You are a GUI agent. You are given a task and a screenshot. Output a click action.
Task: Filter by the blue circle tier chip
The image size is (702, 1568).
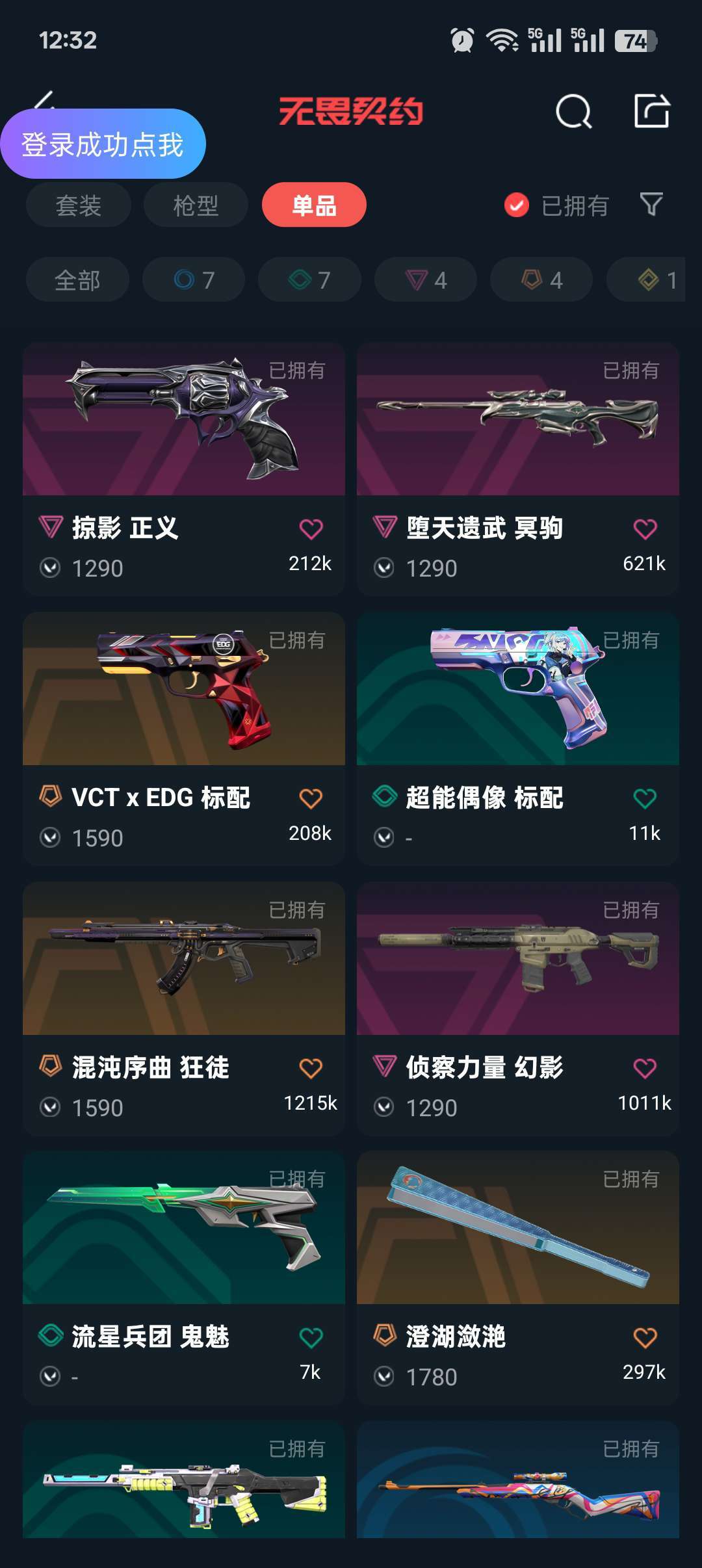tap(194, 280)
